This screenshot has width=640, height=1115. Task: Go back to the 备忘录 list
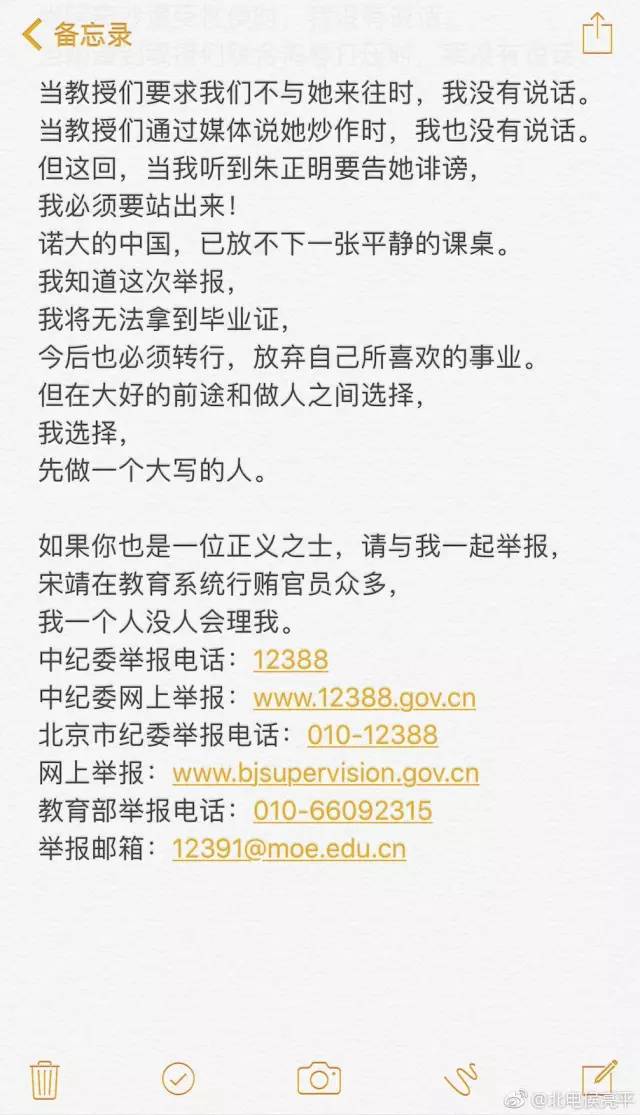77,34
